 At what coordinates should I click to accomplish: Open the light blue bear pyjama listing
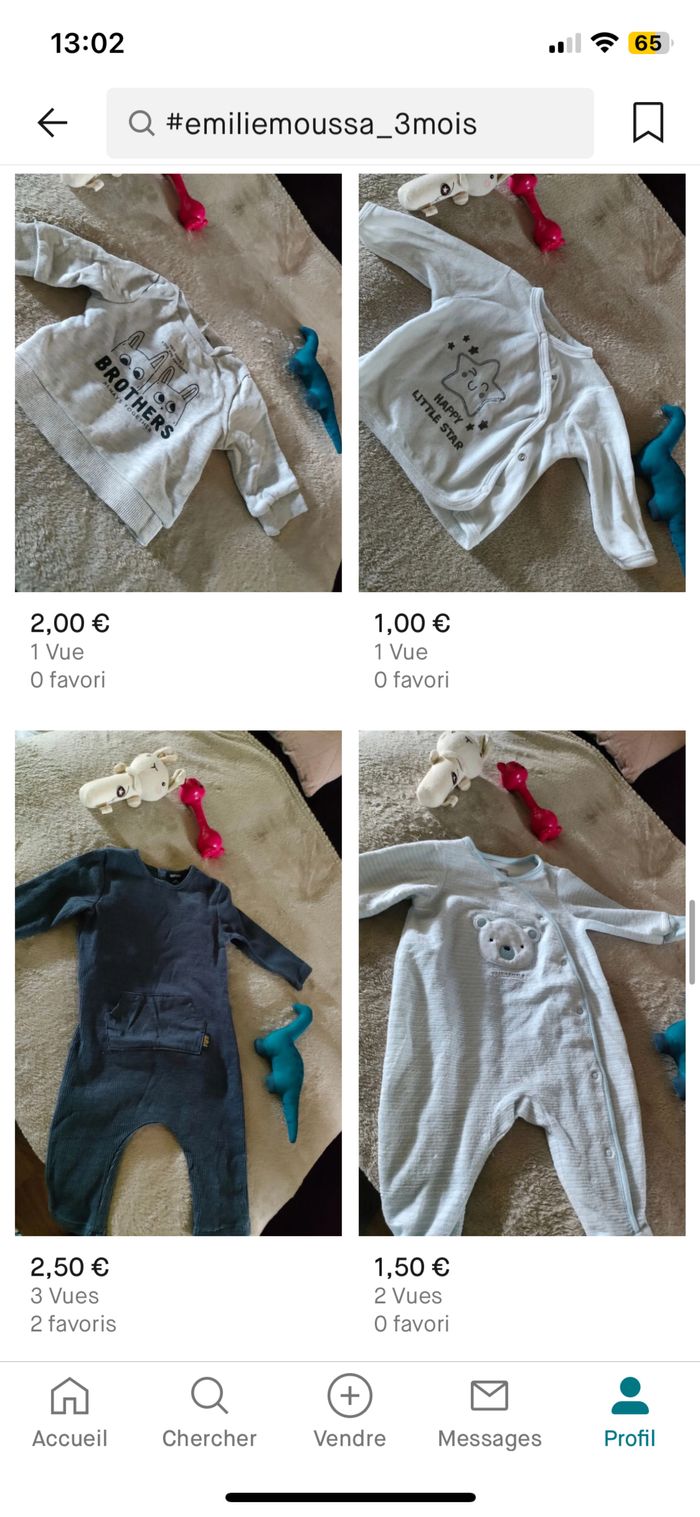522,983
